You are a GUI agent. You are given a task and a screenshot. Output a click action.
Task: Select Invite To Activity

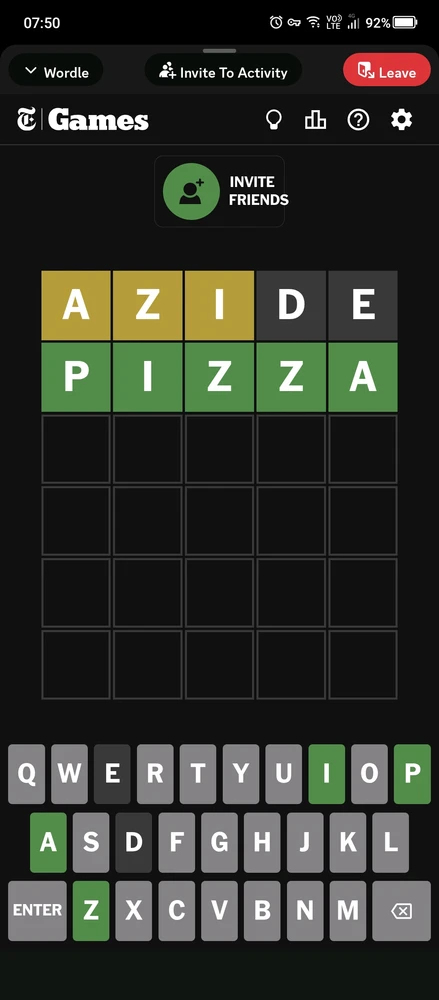pos(223,70)
